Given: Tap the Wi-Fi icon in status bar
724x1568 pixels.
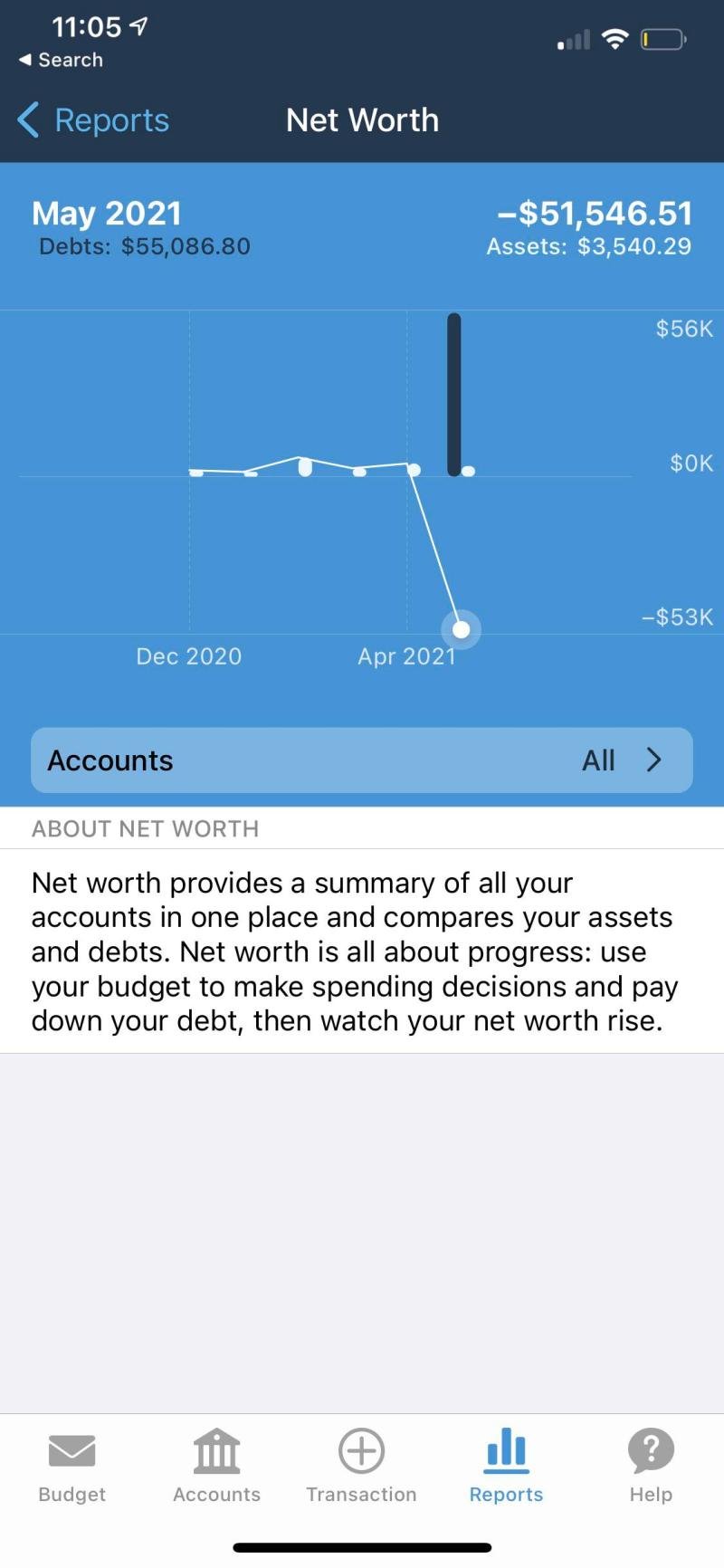Looking at the screenshot, I should point(614,39).
